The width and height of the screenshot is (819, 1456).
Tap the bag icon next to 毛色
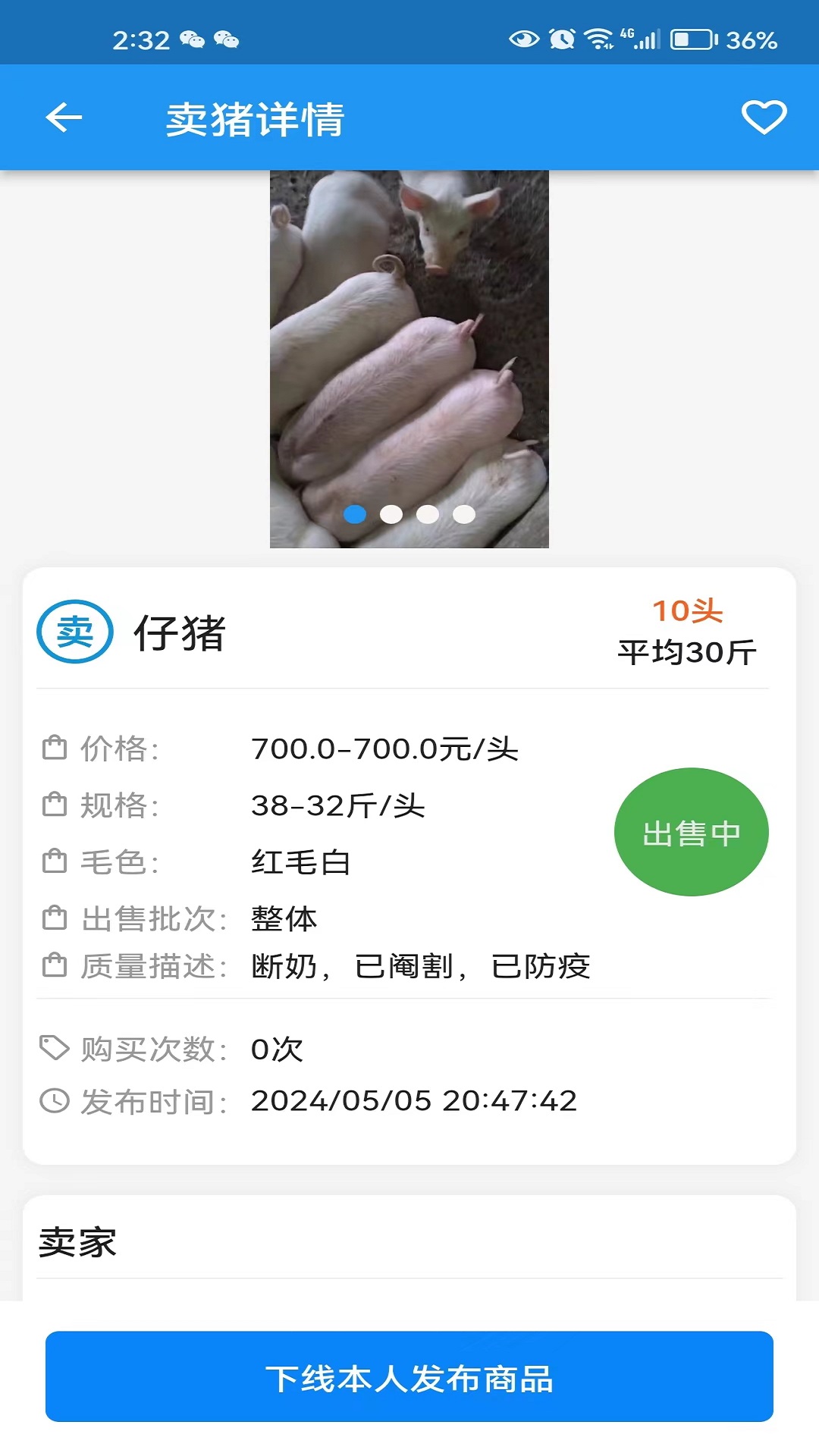click(x=54, y=862)
